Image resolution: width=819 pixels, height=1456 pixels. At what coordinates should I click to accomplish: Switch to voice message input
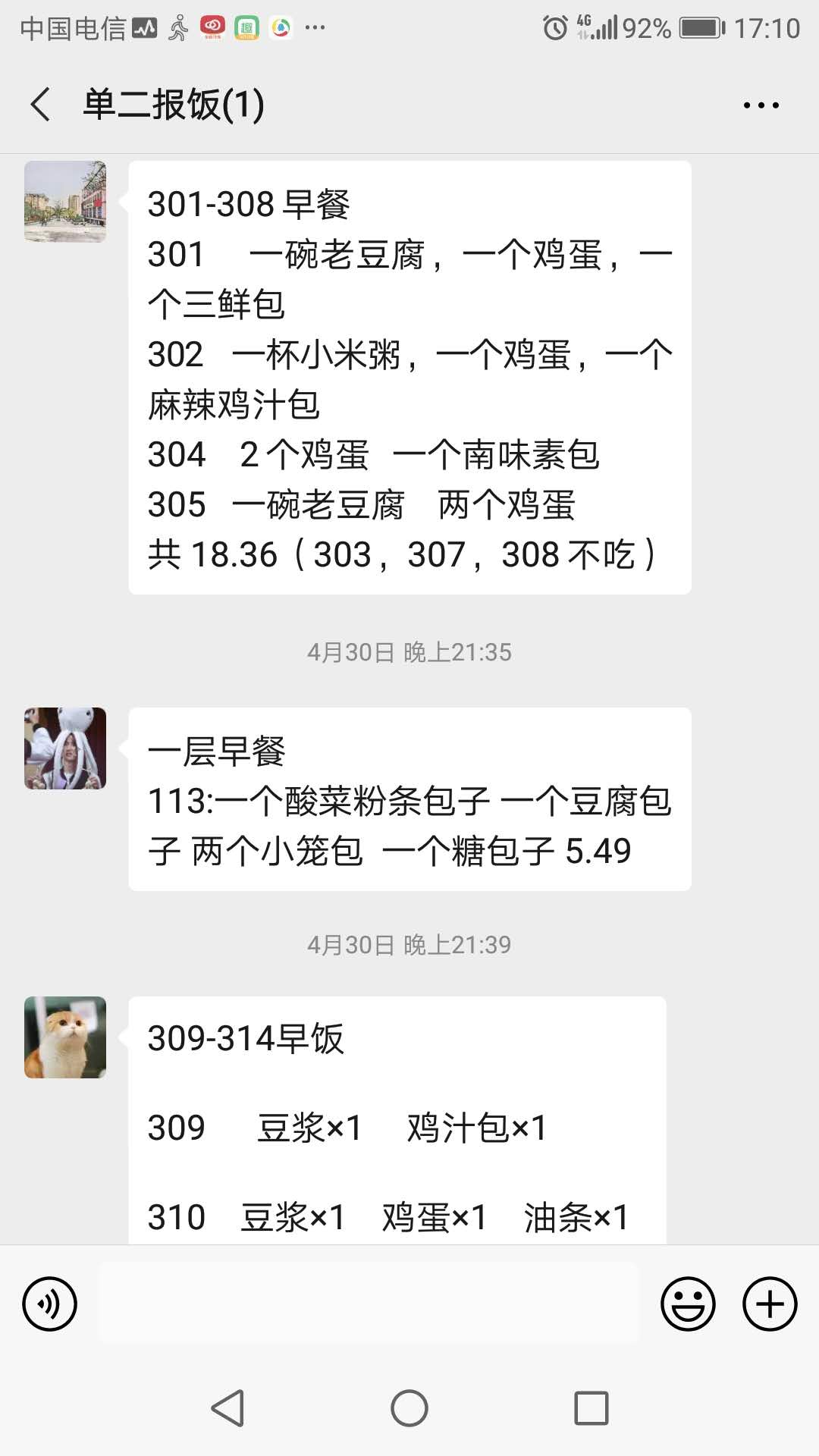[x=50, y=1304]
